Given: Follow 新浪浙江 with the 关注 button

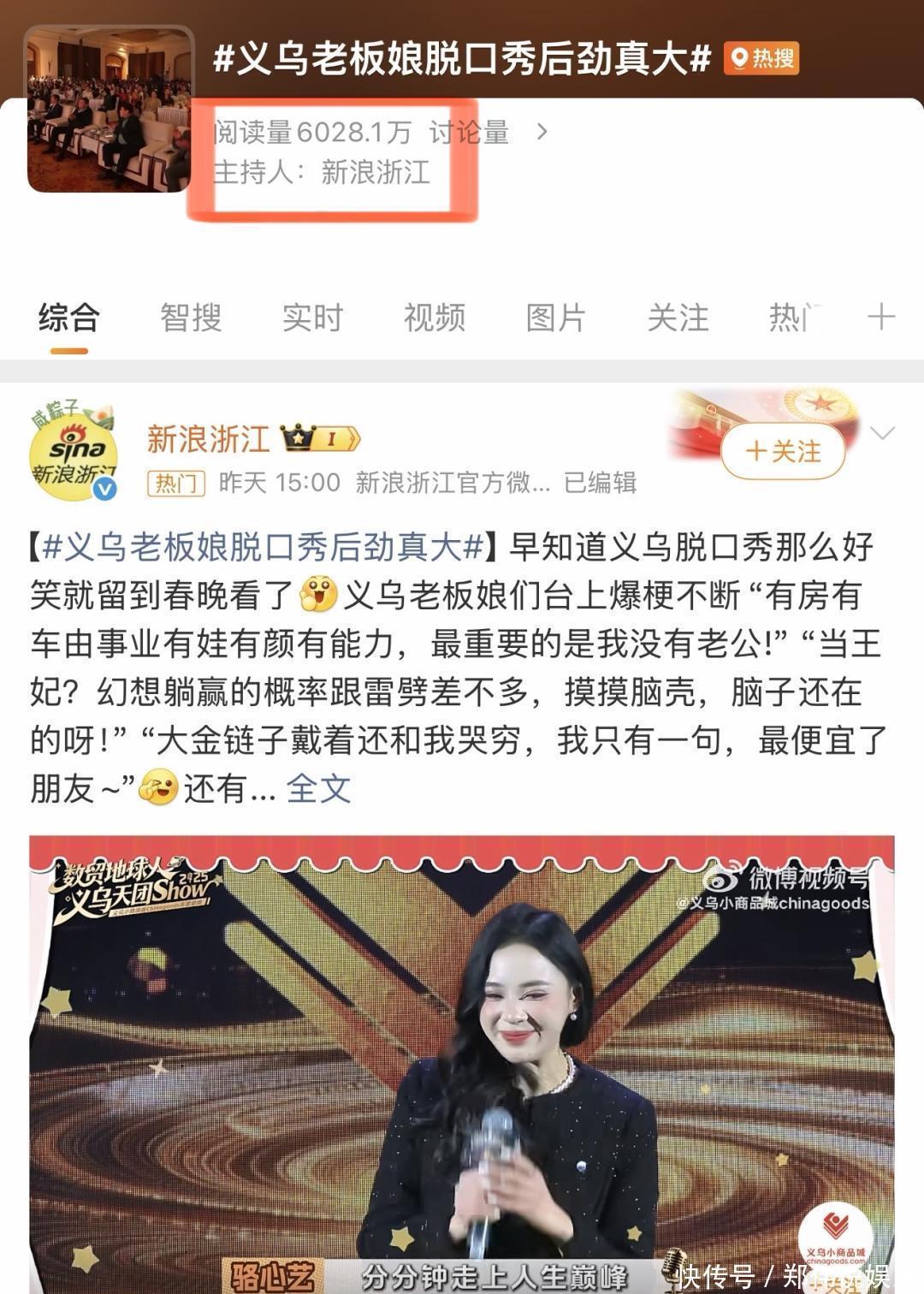Looking at the screenshot, I should click(783, 451).
